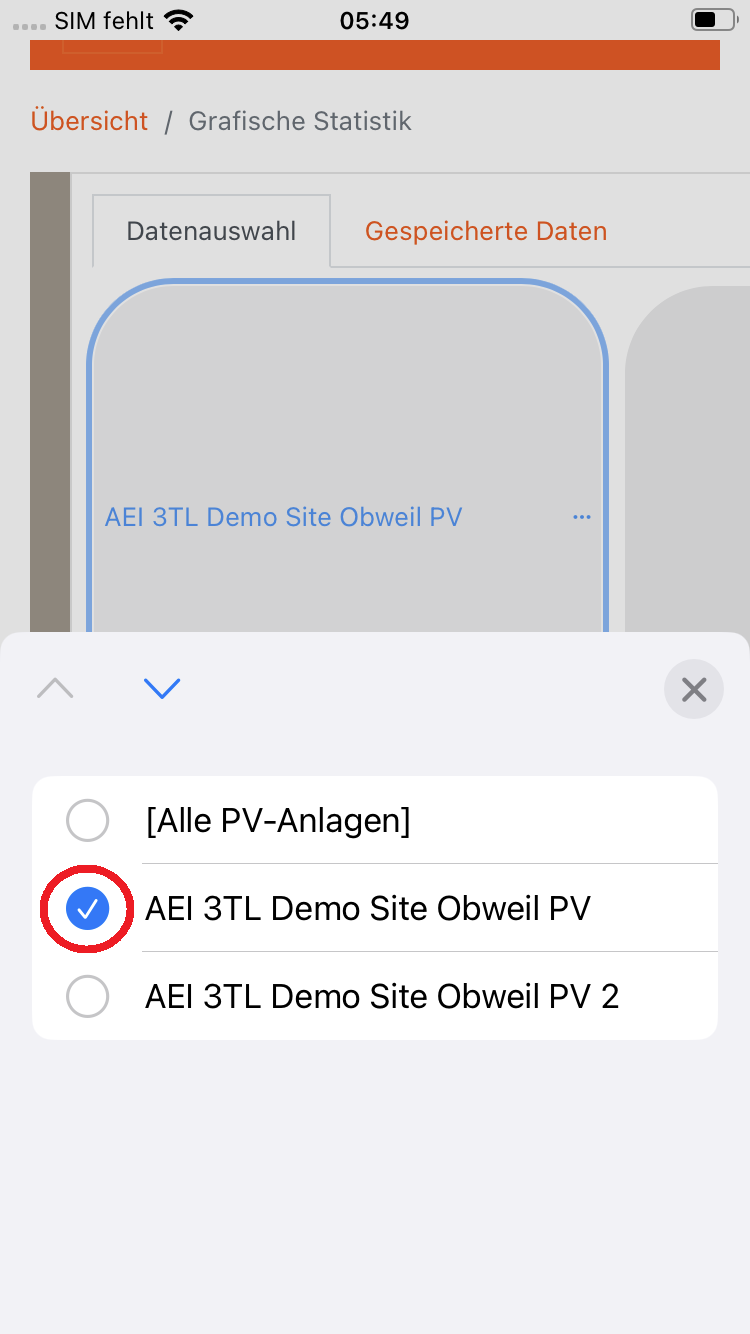Close the picker sheet
The width and height of the screenshot is (750, 1334).
coord(693,689)
